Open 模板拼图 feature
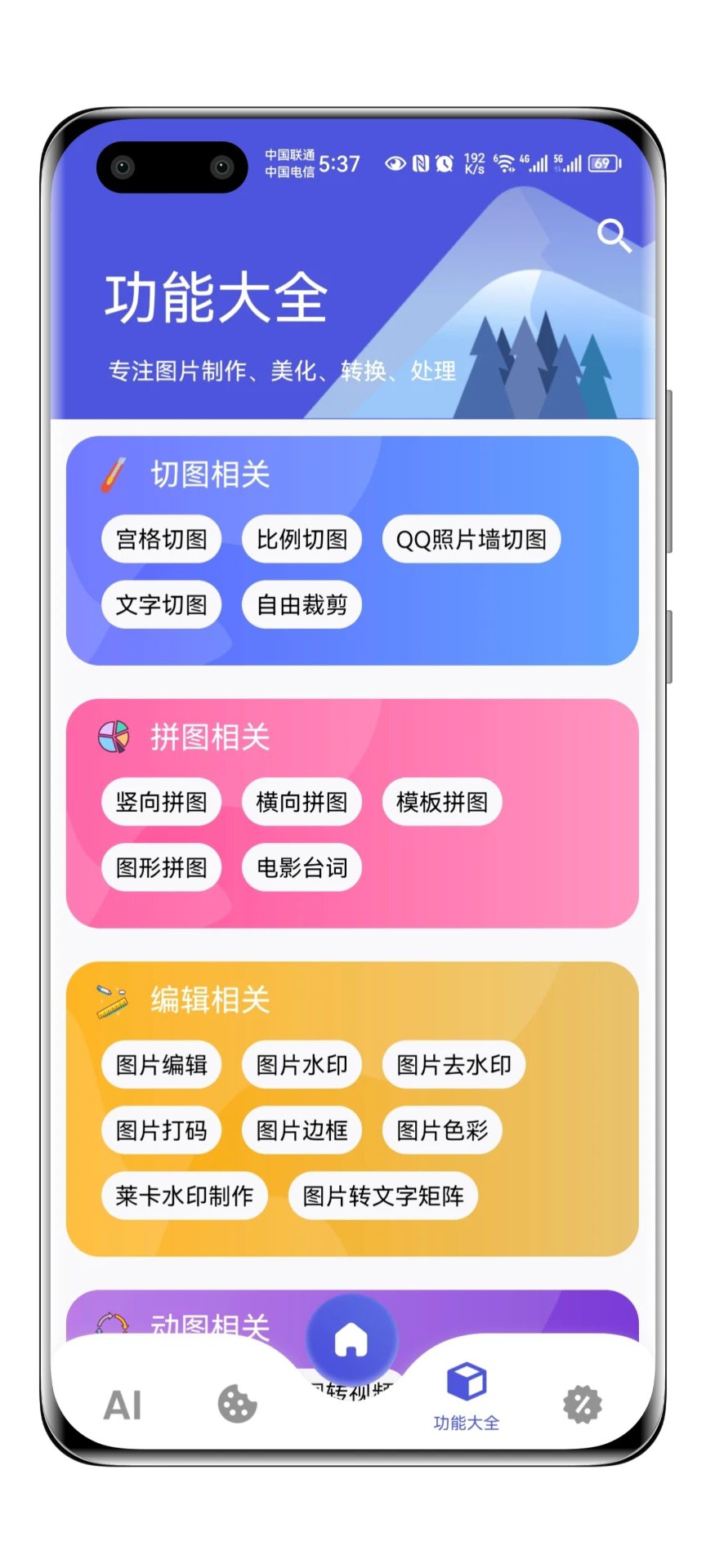Viewport: 706px width, 1568px height. pos(442,802)
